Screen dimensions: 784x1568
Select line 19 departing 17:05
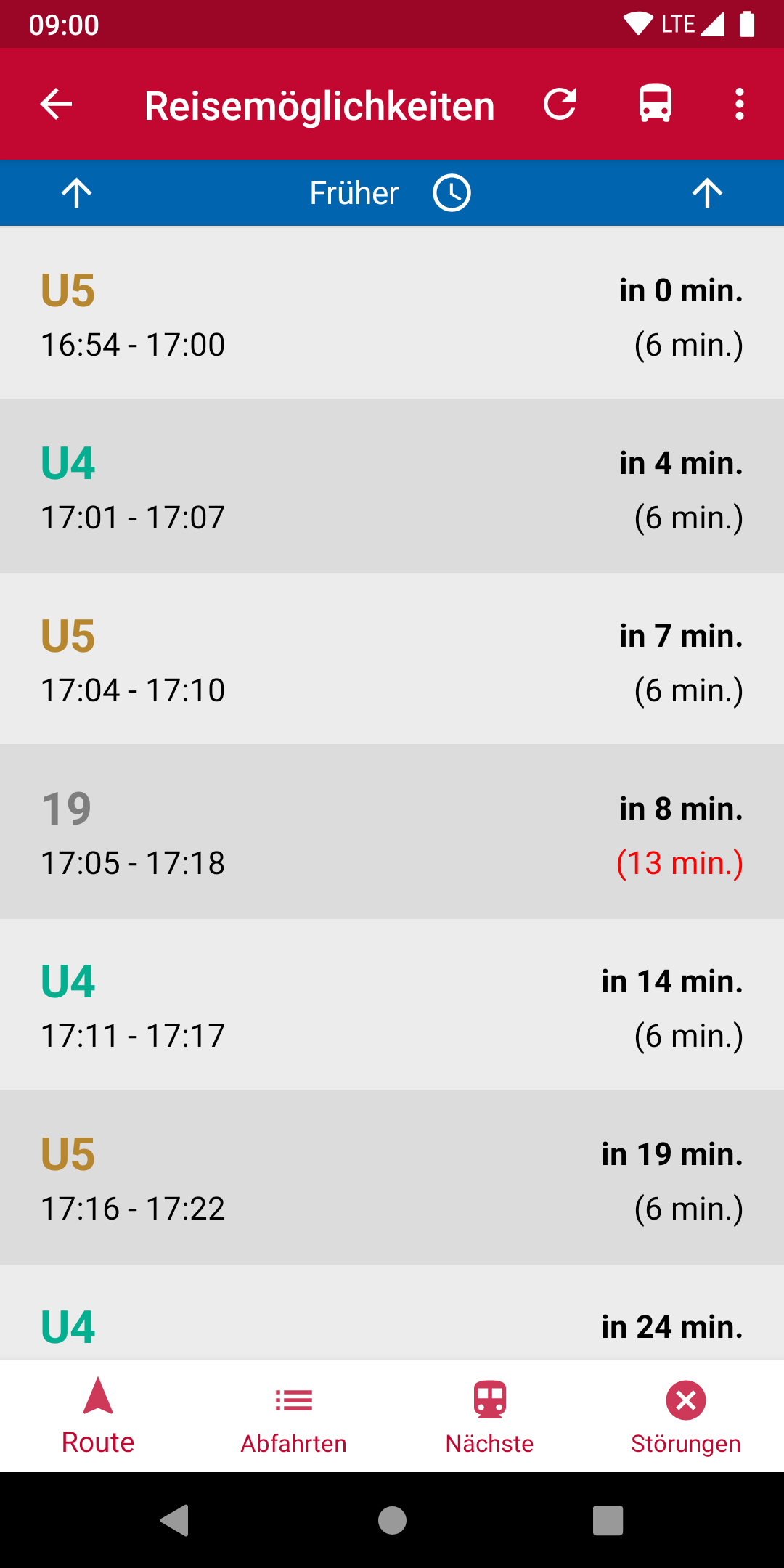tap(392, 832)
